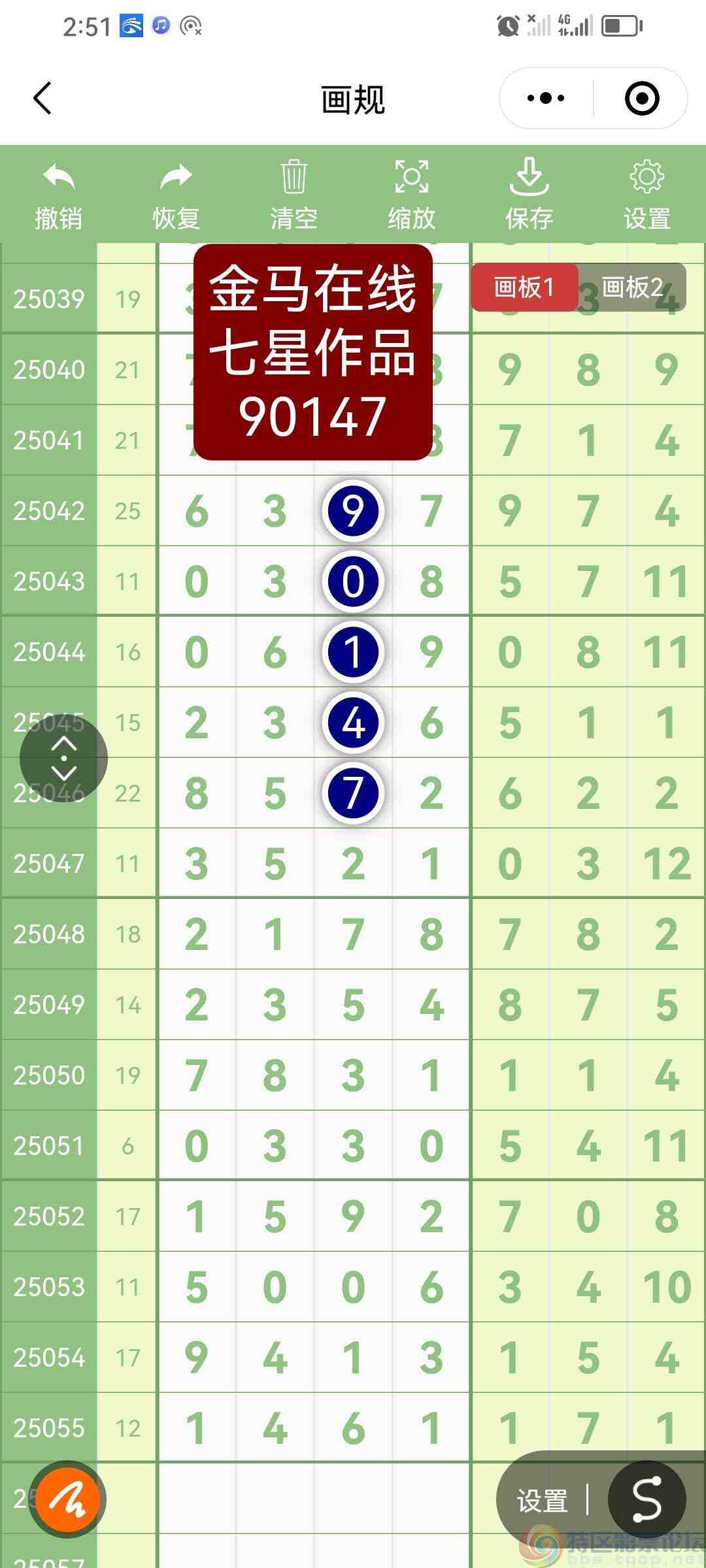
Task: Tap the center dot of the scroll control
Action: pos(64,758)
